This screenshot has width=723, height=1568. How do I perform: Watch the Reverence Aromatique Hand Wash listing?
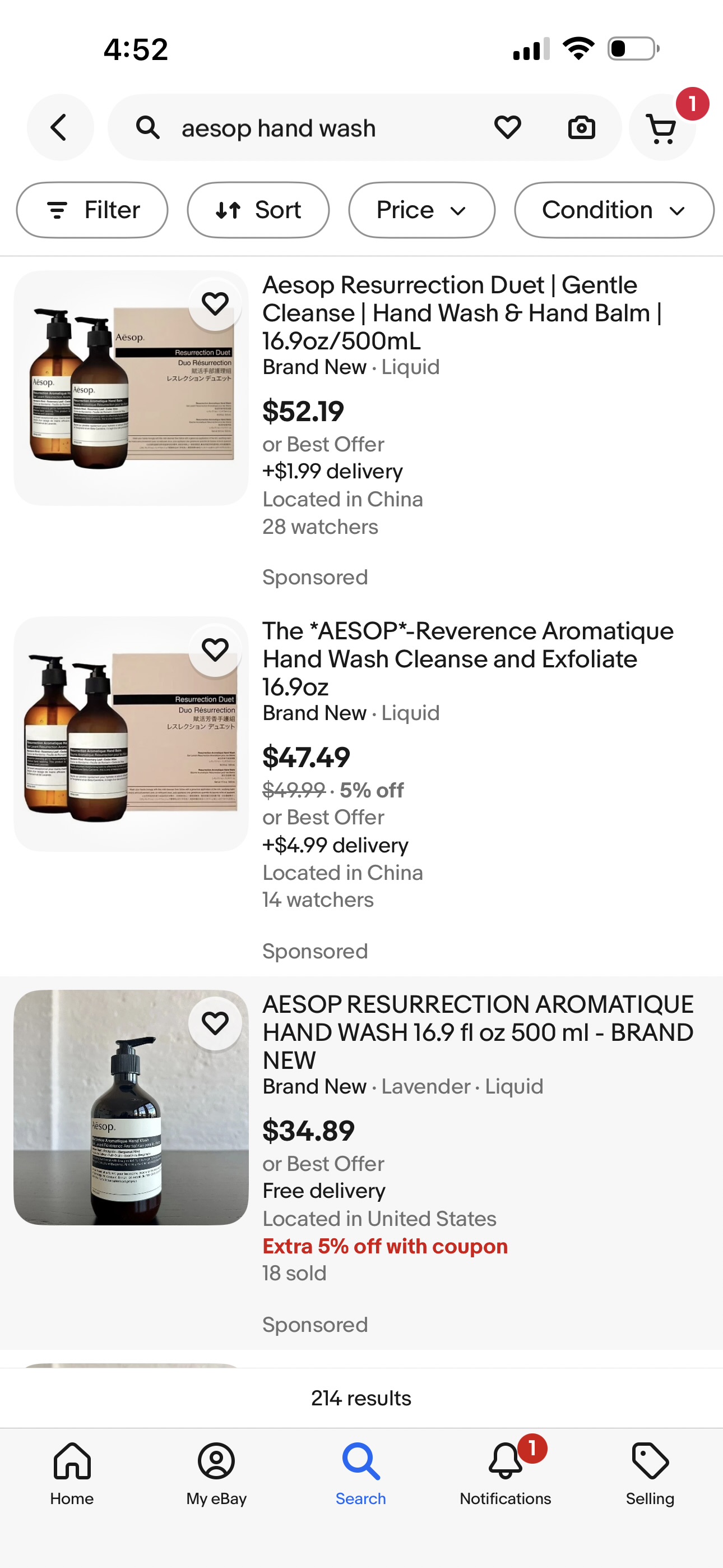click(215, 650)
